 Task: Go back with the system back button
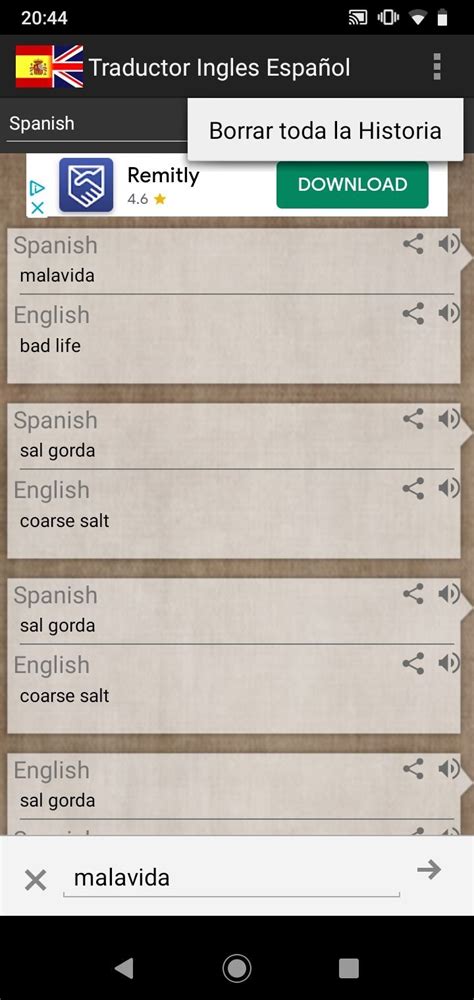[x=124, y=969]
